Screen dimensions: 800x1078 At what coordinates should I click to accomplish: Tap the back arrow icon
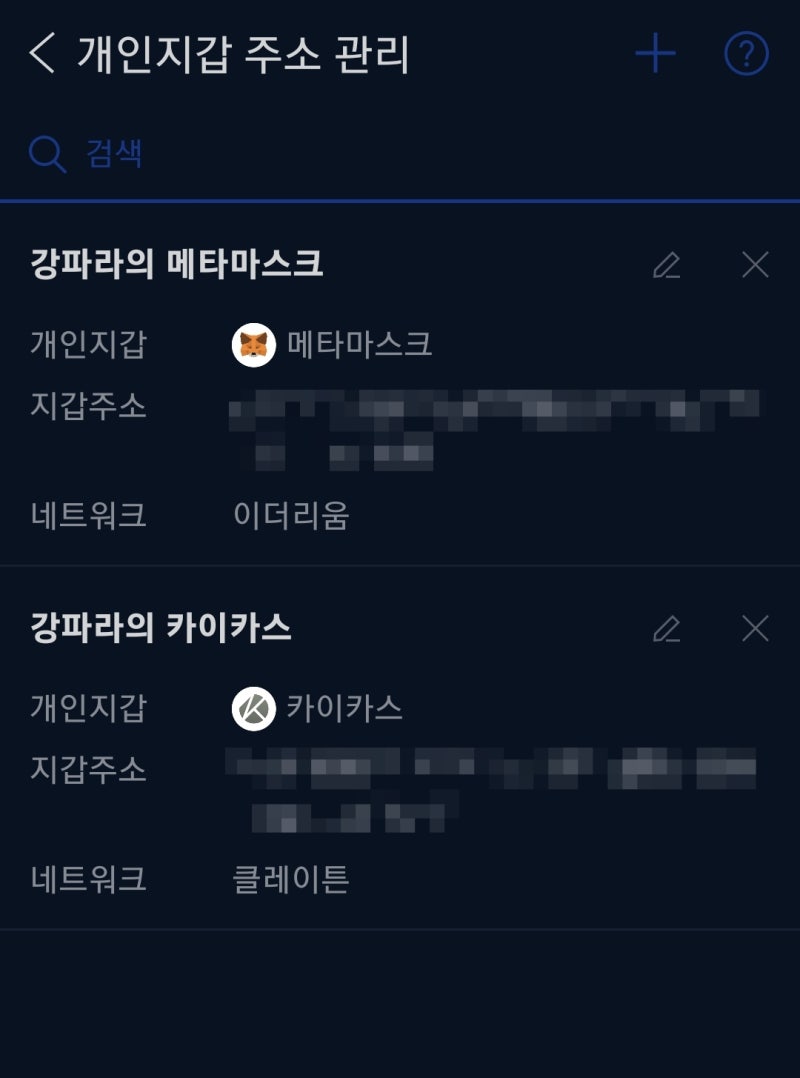coord(40,52)
